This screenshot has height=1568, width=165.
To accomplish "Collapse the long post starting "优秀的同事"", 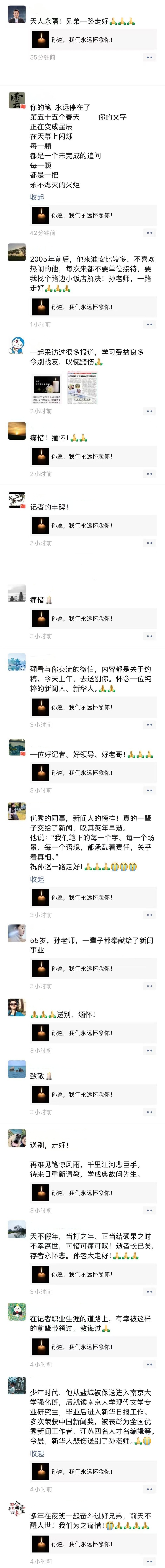I will pyautogui.click(x=37, y=879).
